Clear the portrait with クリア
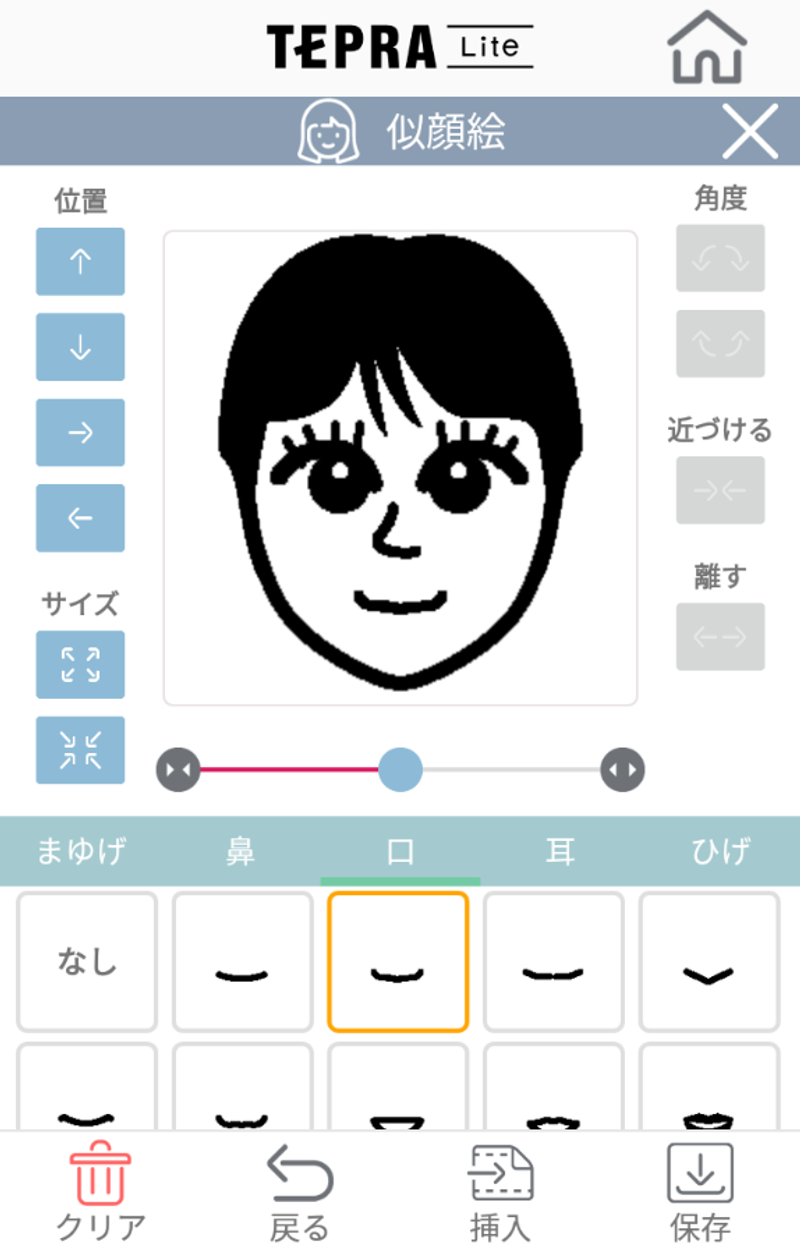Viewport: 800px width, 1252px height. [x=100, y=1192]
